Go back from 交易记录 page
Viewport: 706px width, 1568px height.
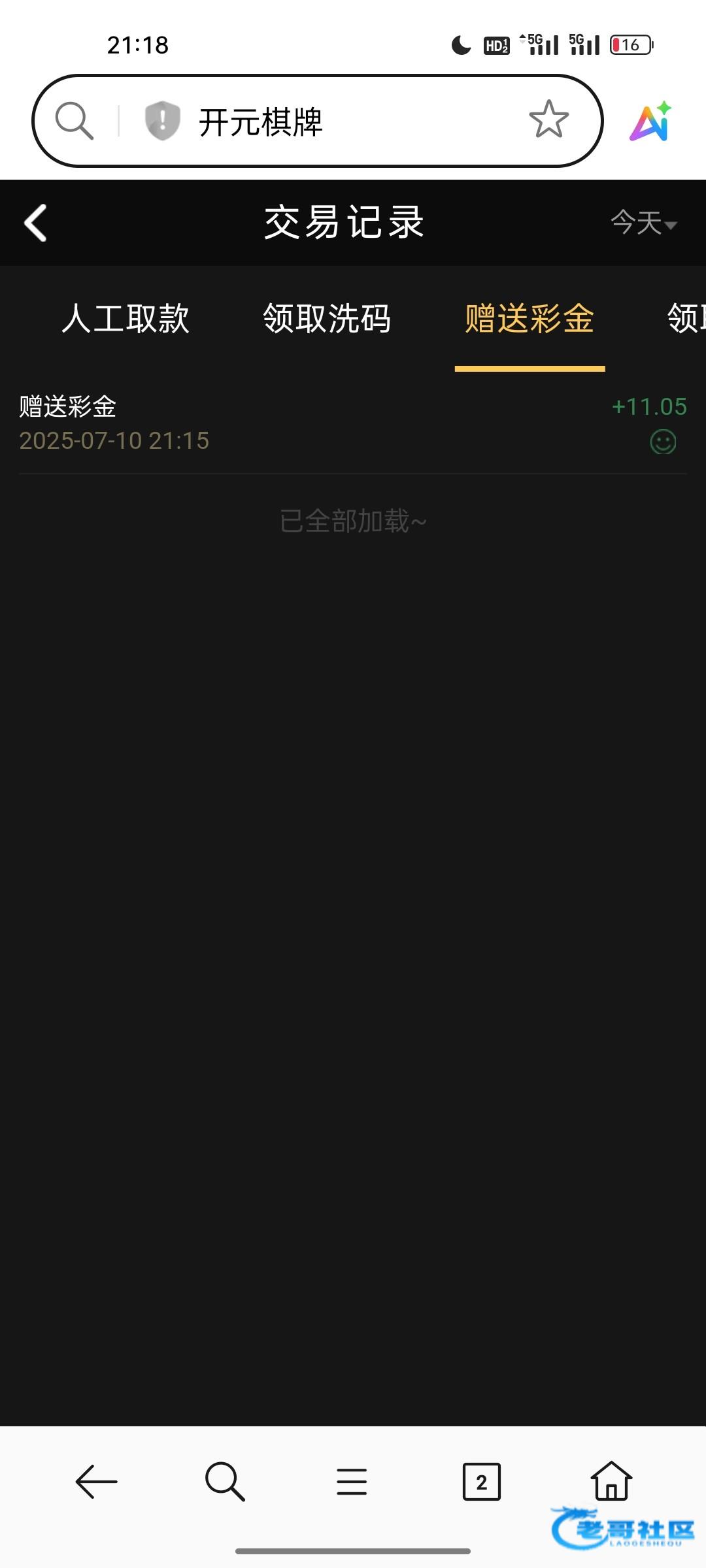pyautogui.click(x=35, y=223)
